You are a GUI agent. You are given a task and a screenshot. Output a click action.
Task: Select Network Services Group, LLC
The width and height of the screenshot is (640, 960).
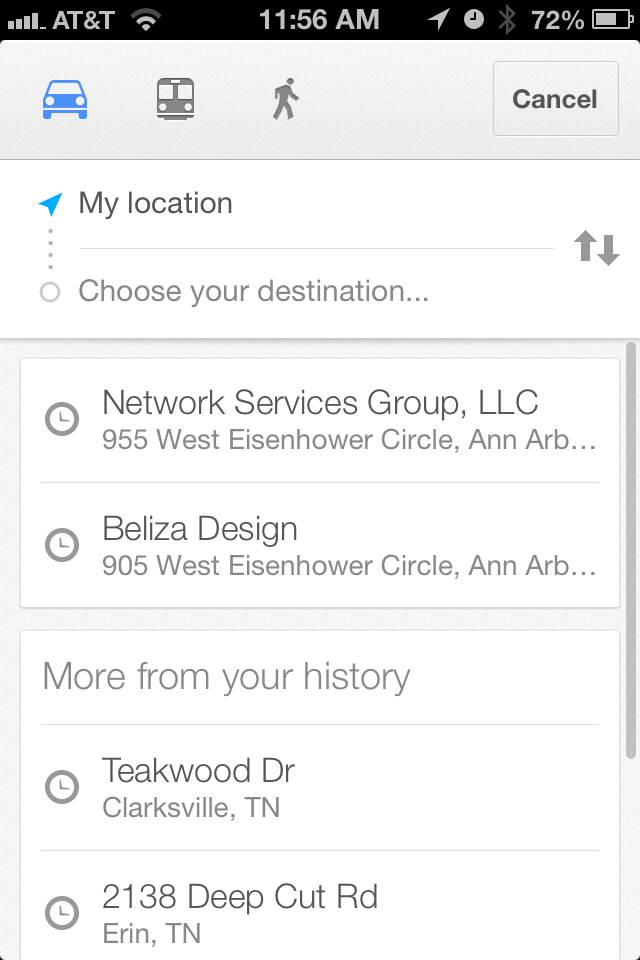320,420
